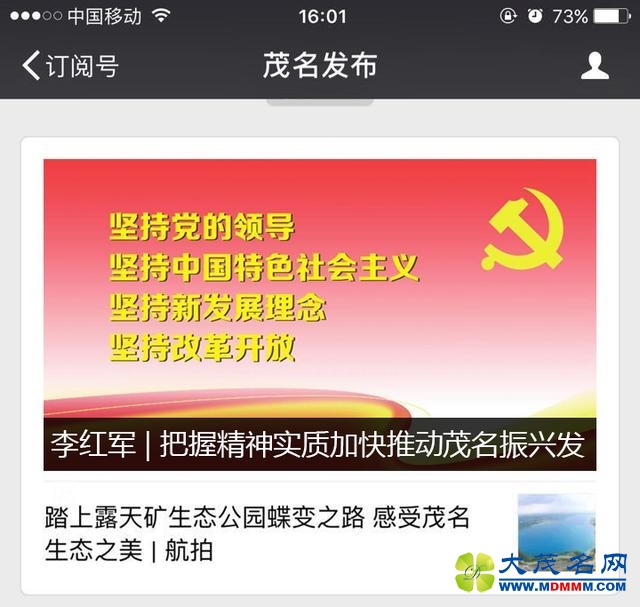Open the 李红军 headline article banner
This screenshot has width=640, height=607.
coord(319,314)
